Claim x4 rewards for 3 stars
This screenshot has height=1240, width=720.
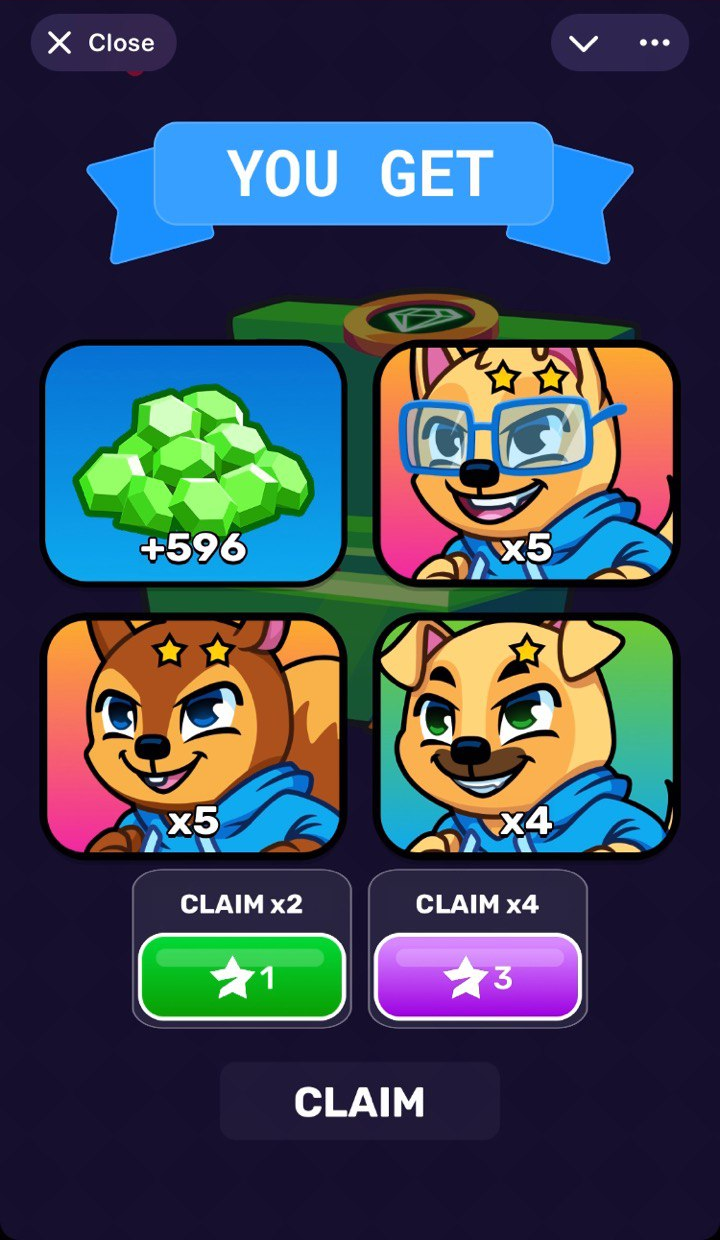(x=478, y=977)
